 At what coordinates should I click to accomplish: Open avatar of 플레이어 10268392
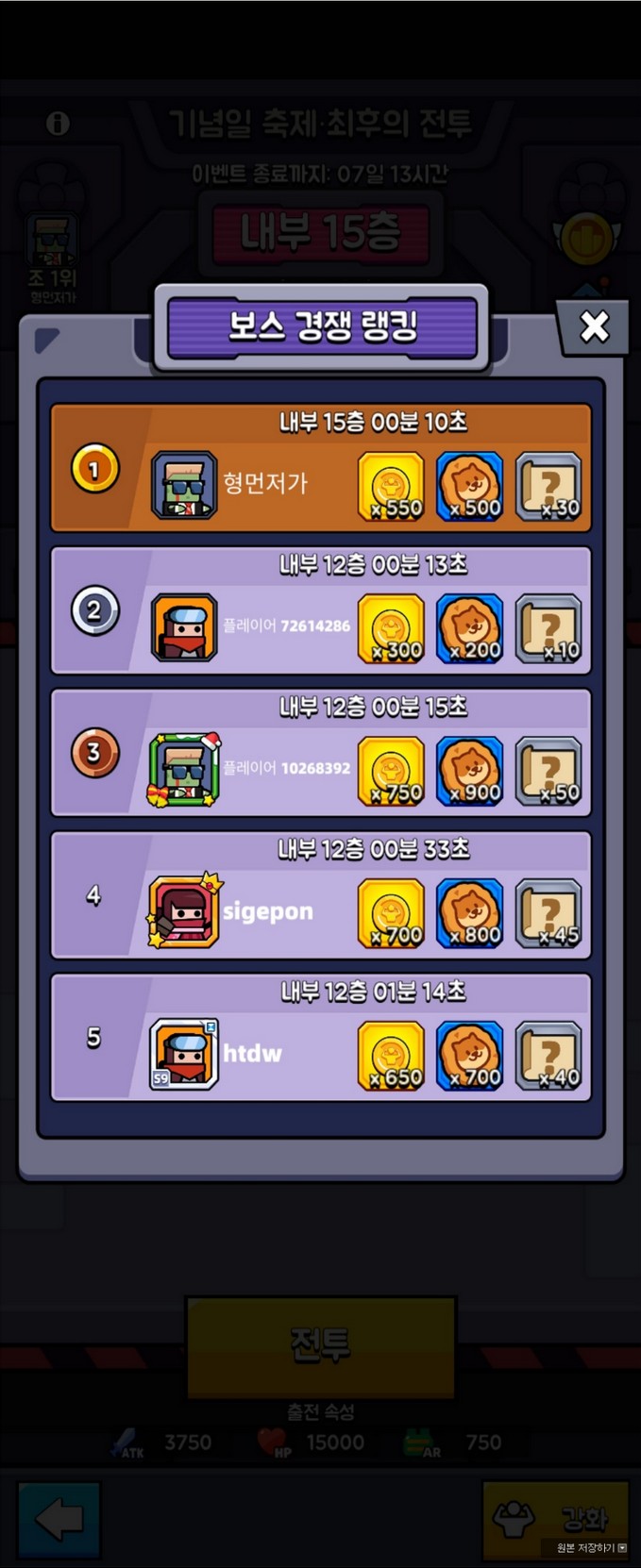tap(184, 770)
